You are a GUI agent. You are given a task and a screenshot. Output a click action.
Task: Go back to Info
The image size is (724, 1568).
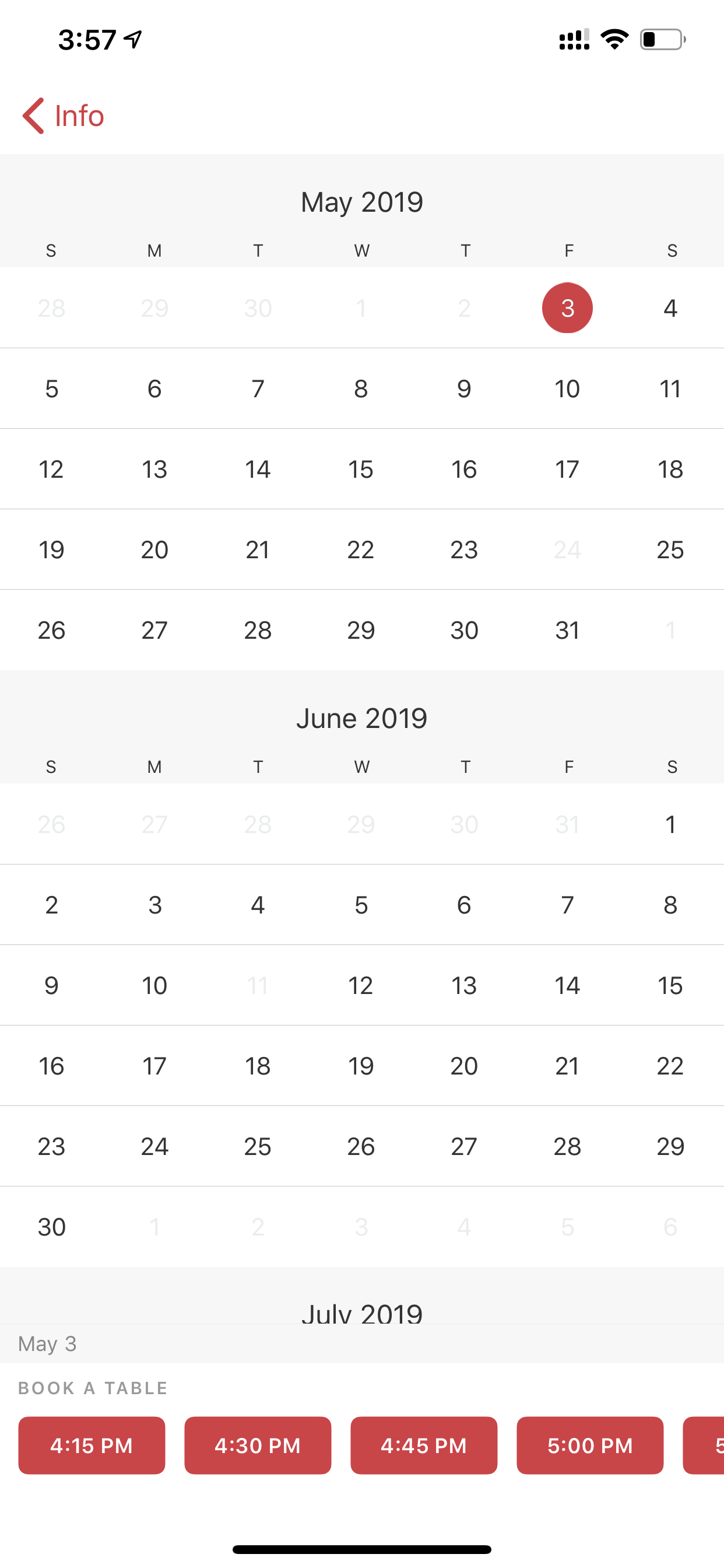[64, 116]
